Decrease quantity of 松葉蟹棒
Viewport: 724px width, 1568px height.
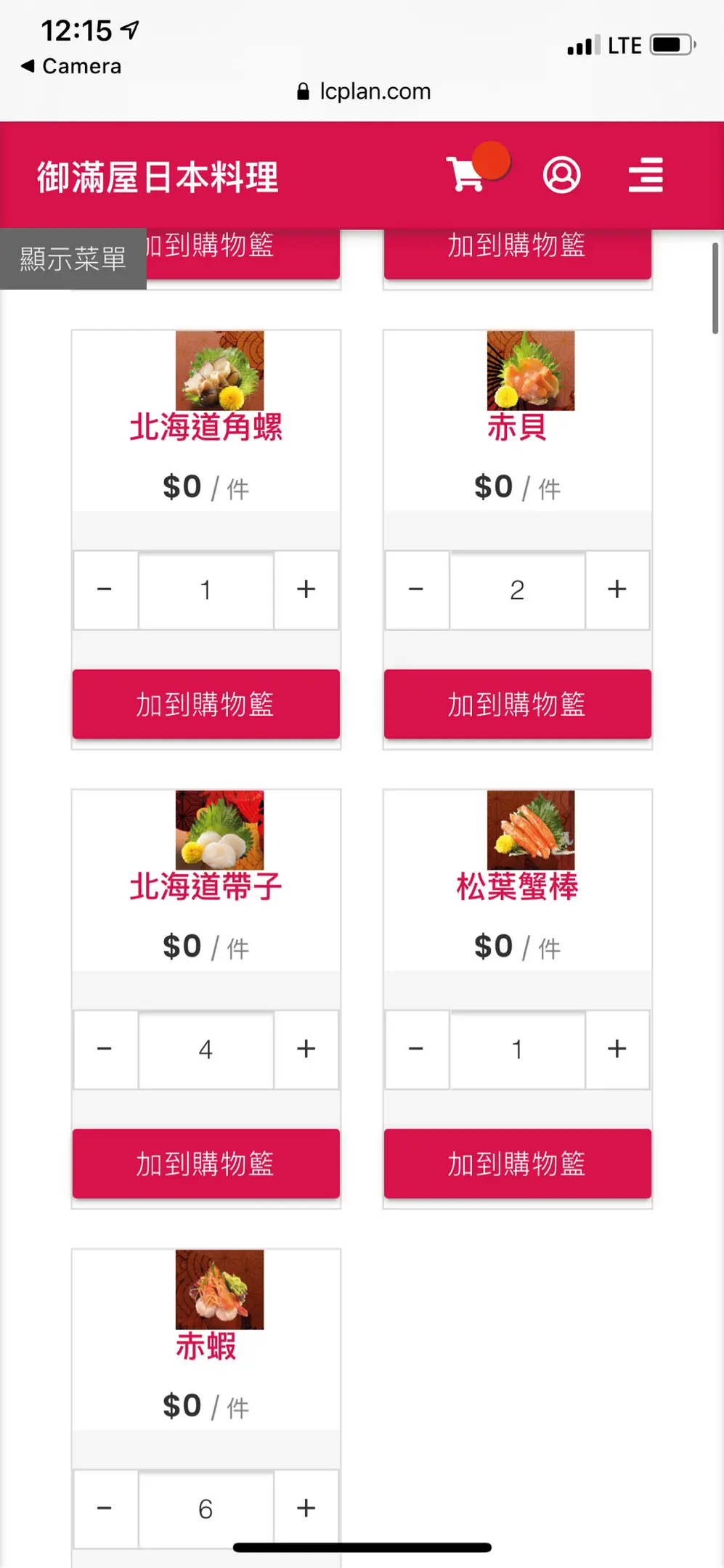click(416, 1049)
